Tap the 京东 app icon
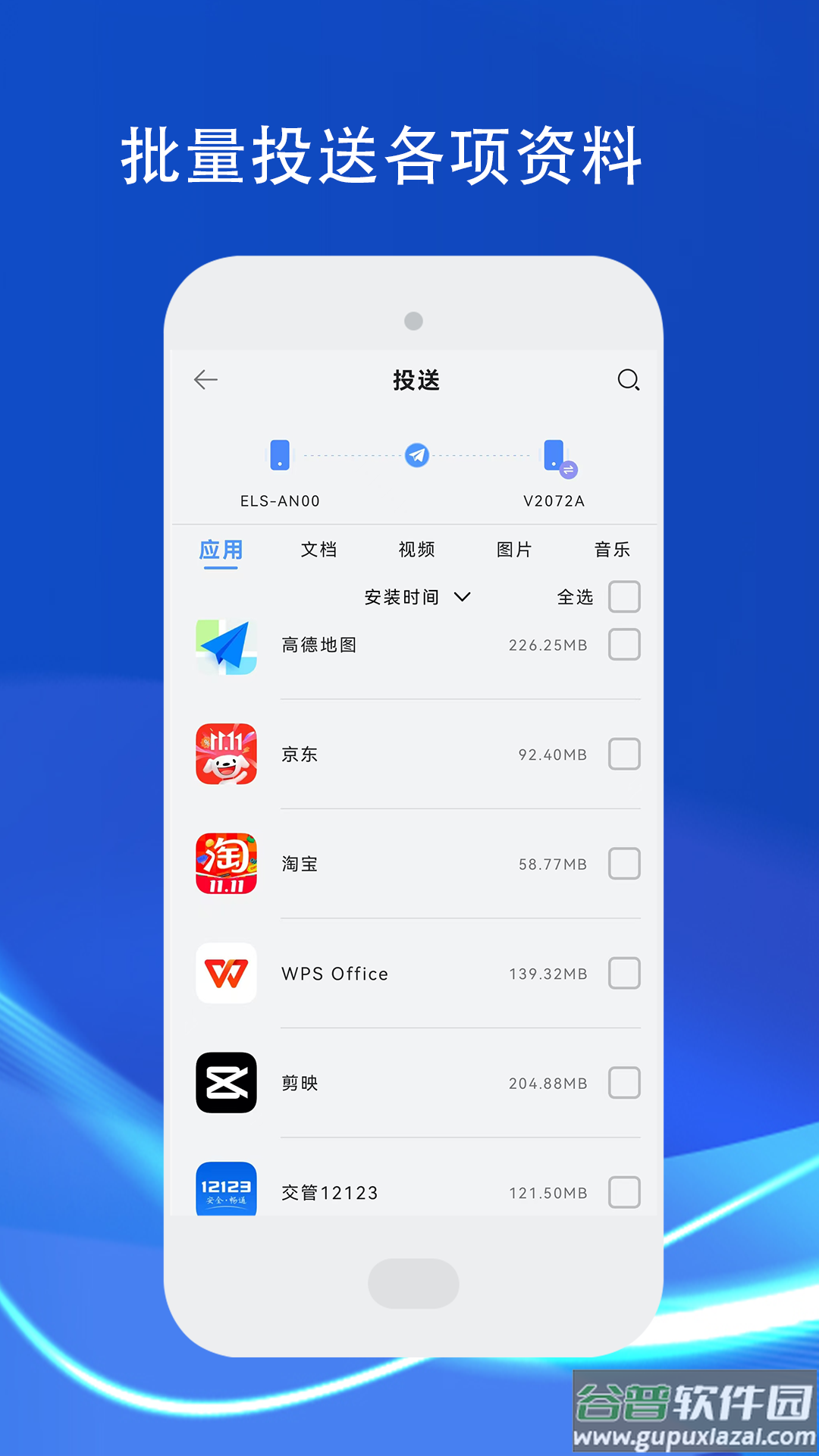 coord(226,755)
